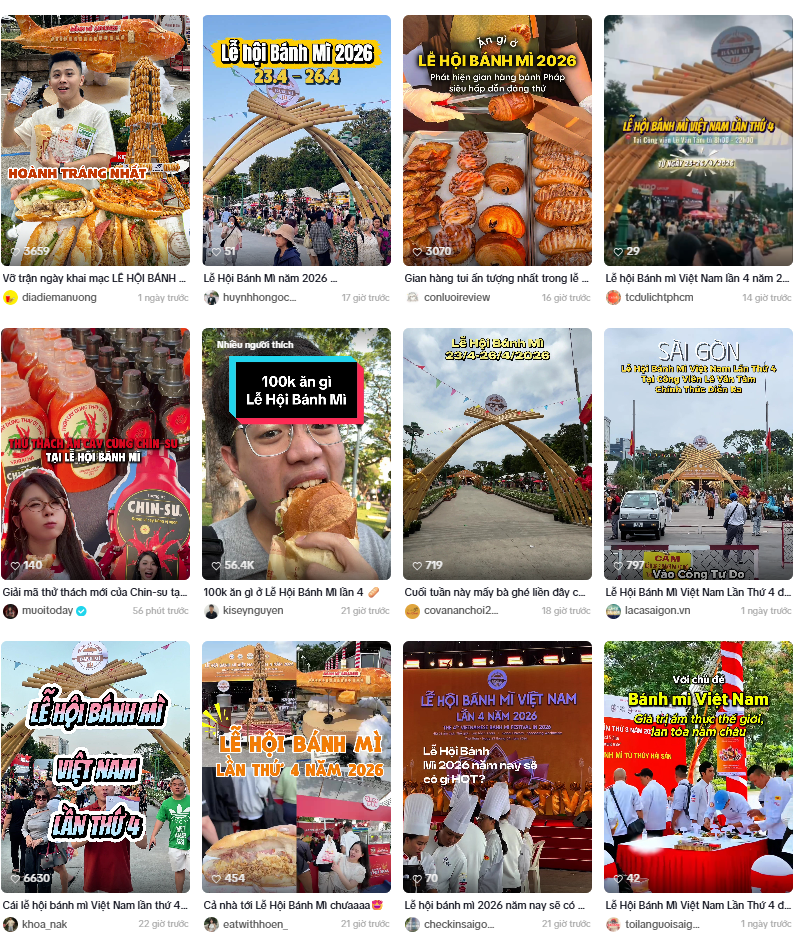Open the khoa_nak account page
This screenshot has height=939, width=794.
(x=44, y=924)
